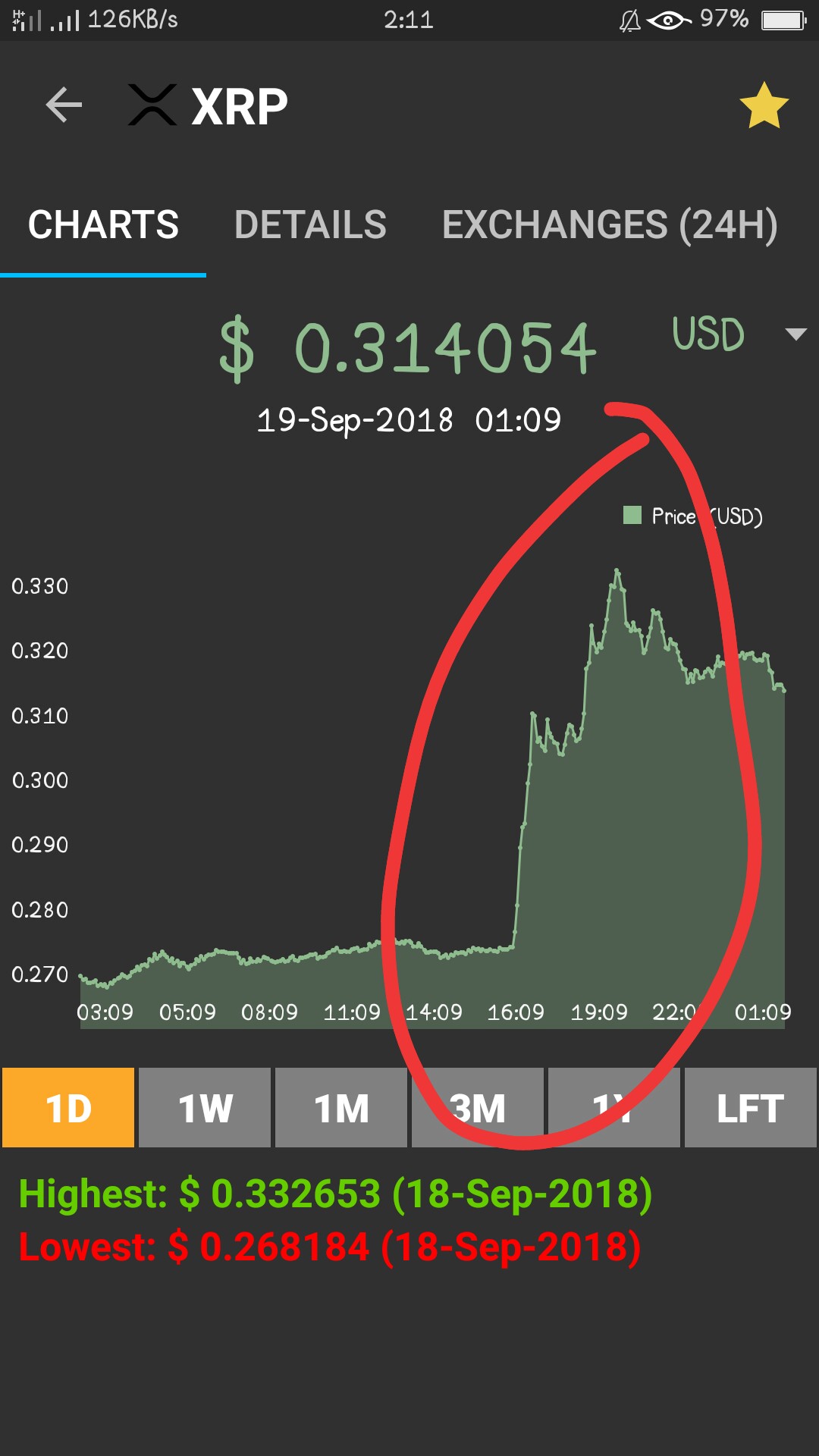Go back from the XRP page
The height and width of the screenshot is (1456, 819).
pyautogui.click(x=64, y=105)
